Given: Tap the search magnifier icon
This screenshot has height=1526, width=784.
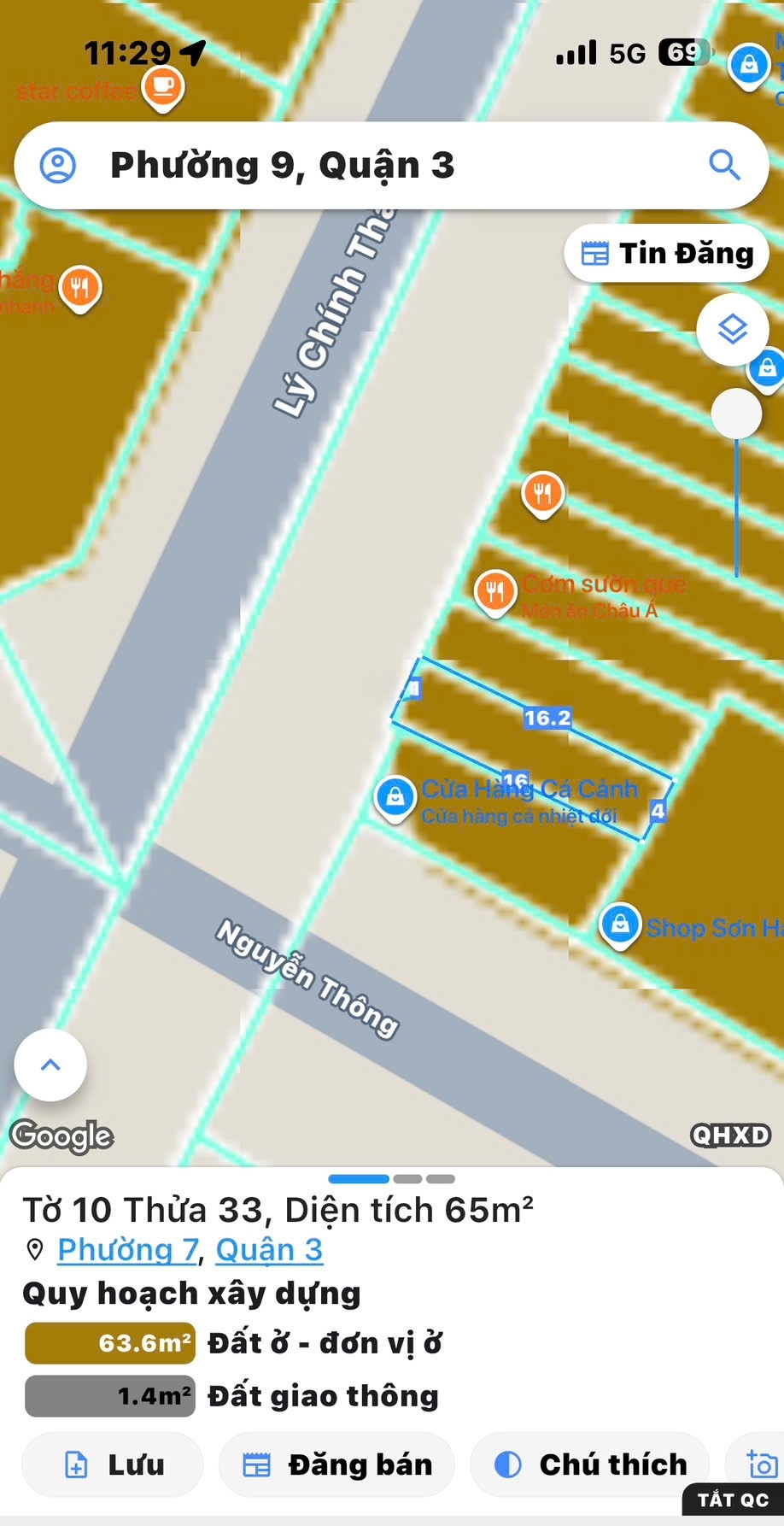Looking at the screenshot, I should pyautogui.click(x=724, y=164).
